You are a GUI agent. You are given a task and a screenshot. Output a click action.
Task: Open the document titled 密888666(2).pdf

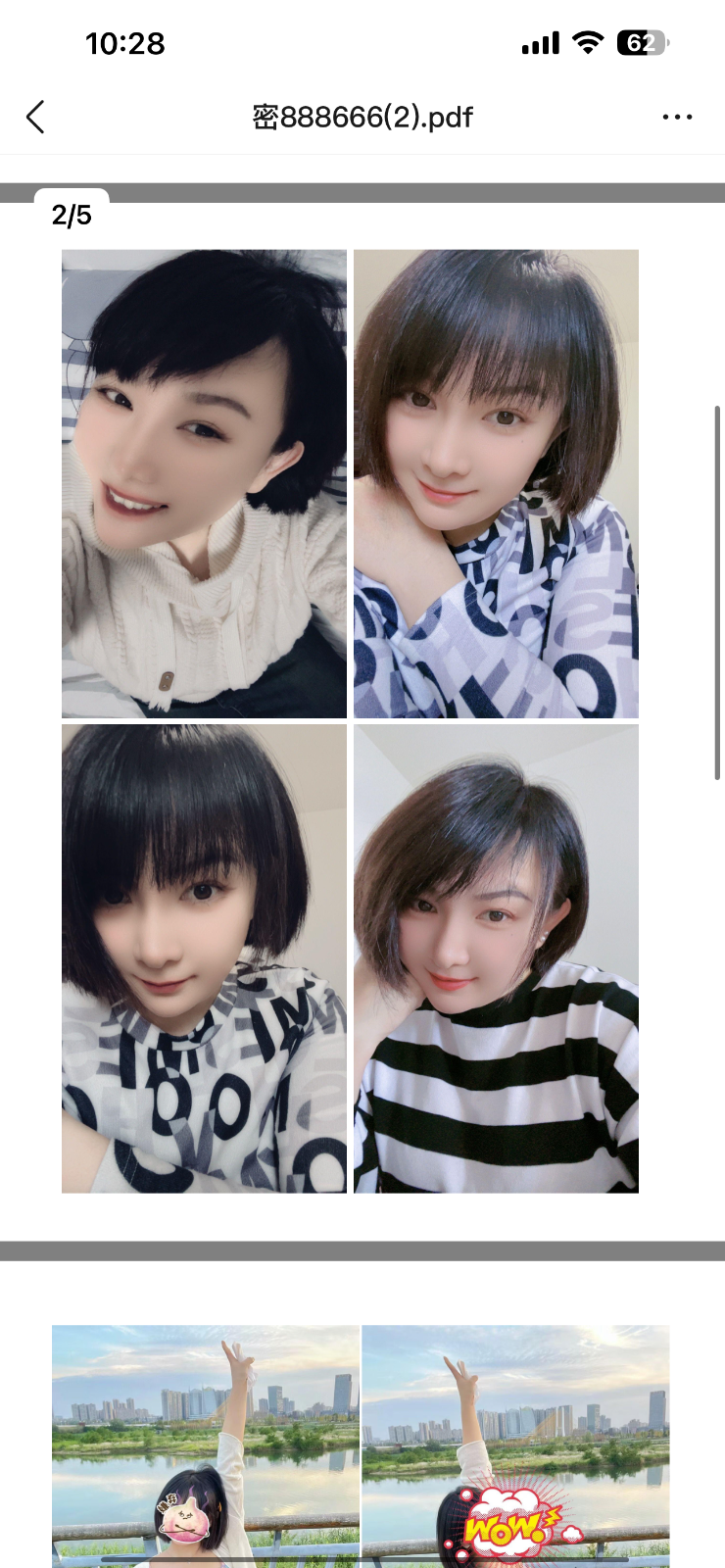(x=362, y=116)
